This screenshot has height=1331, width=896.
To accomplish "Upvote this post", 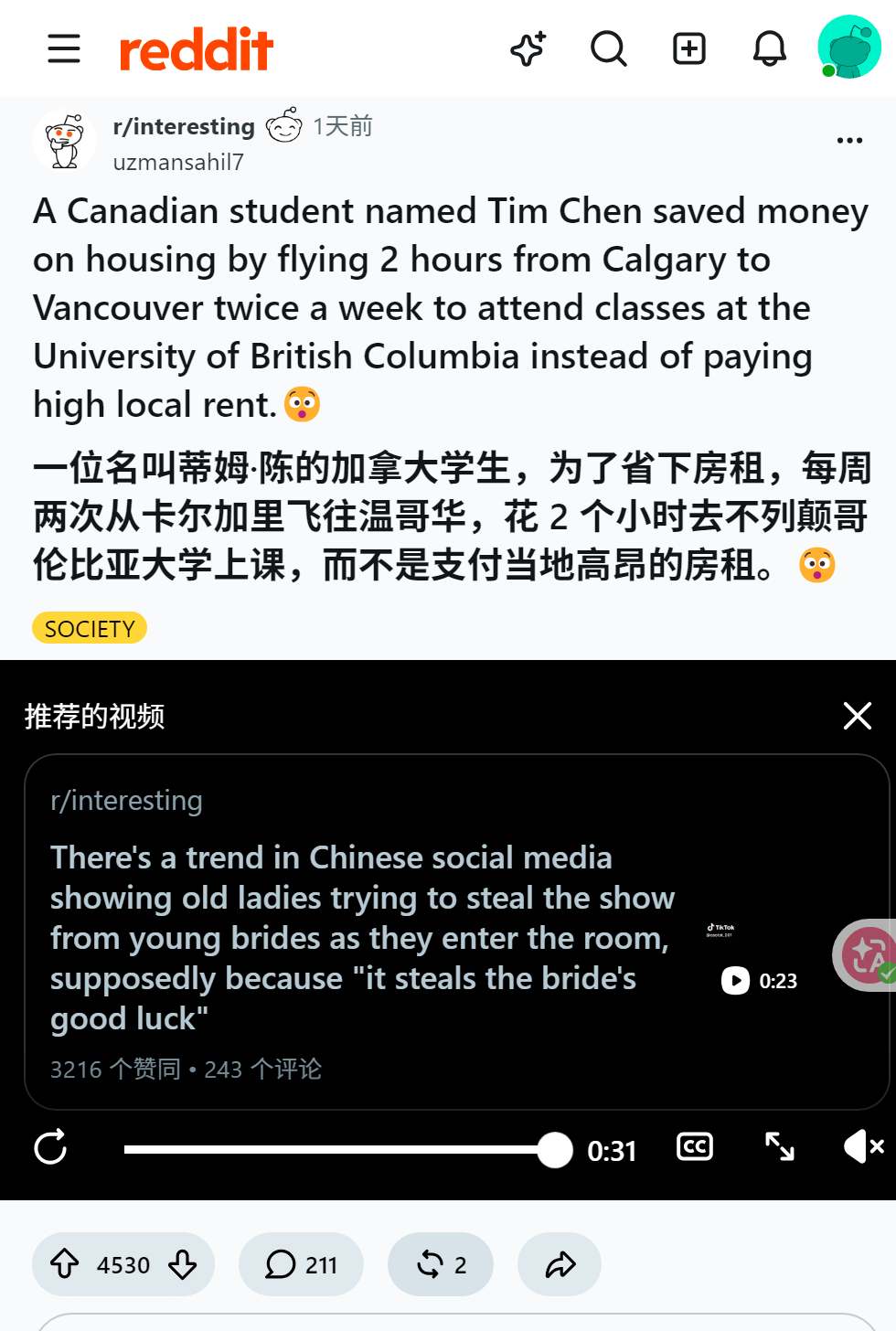I will click(x=64, y=1264).
